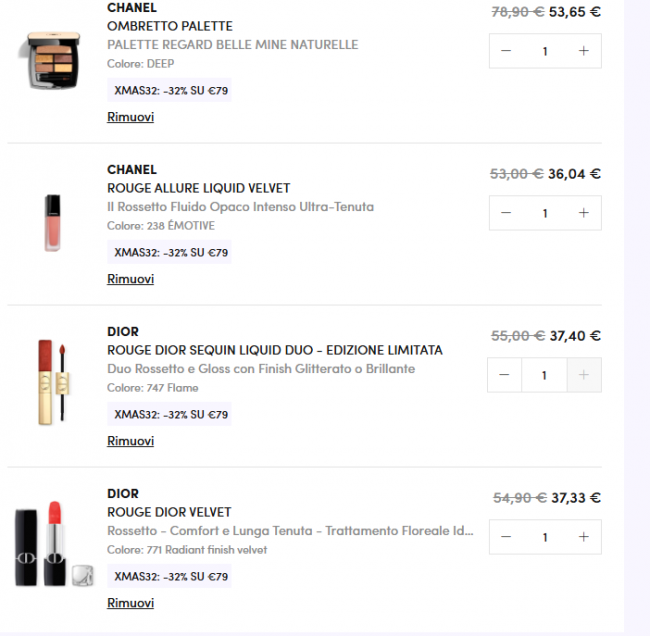650x636 pixels.
Task: Decrease quantity of Rouge Dior Sequin Liquid Duo
Action: [x=504, y=375]
